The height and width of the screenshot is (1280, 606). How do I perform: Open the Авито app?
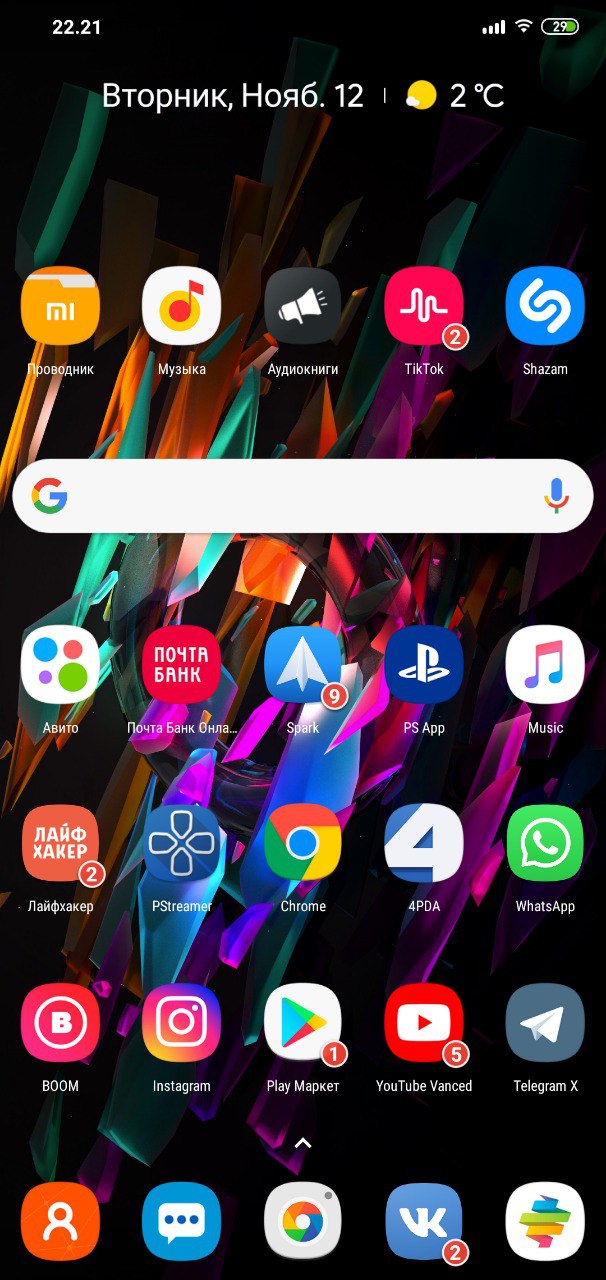tap(60, 665)
